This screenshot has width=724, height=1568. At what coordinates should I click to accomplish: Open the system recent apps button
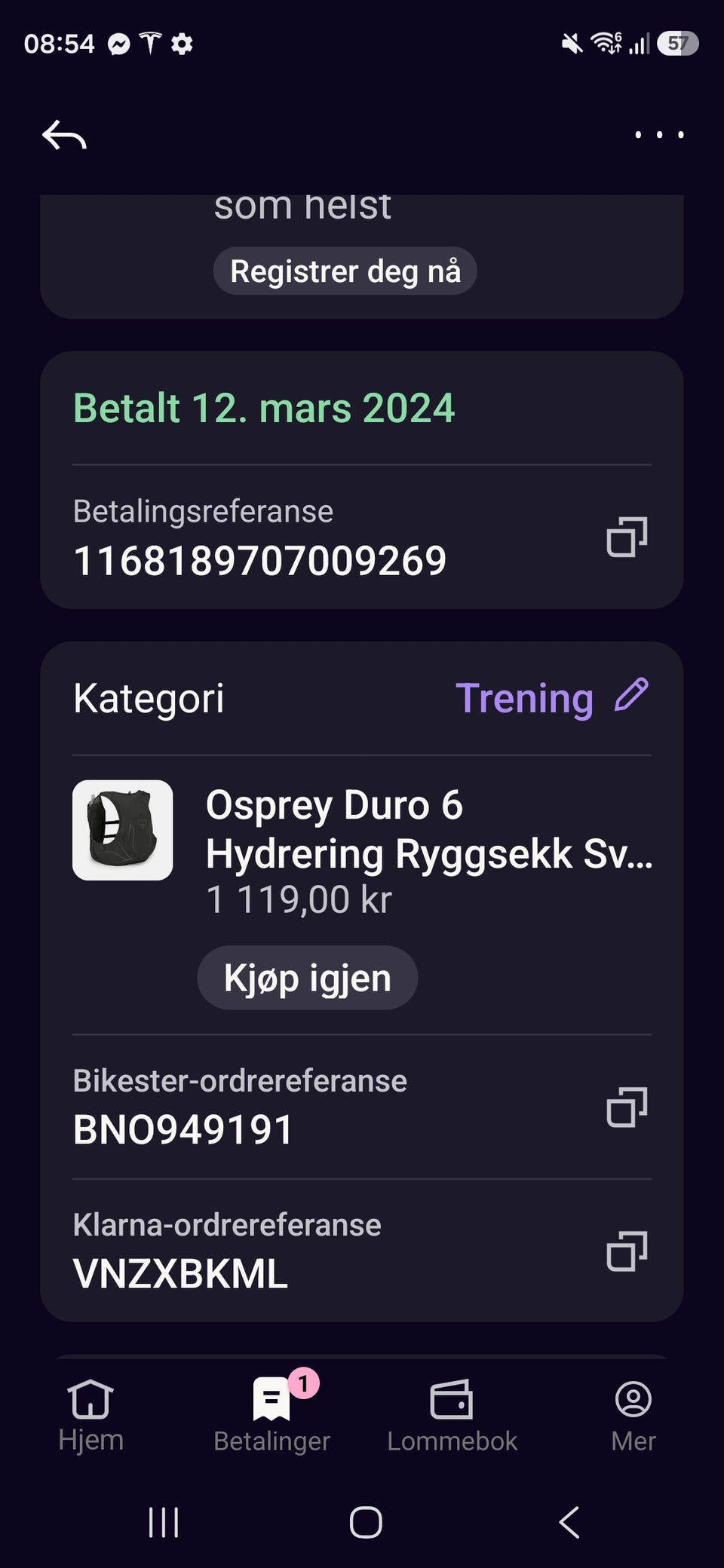click(x=164, y=1522)
